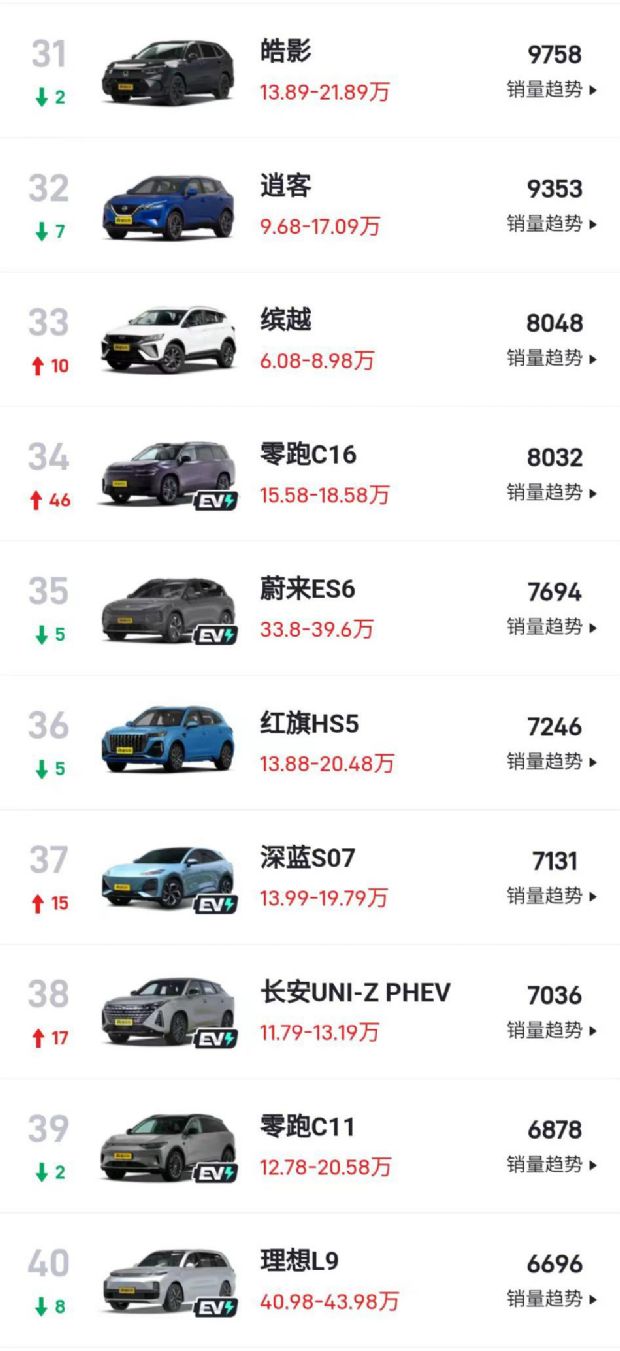Tap the 蔚来ES6 row
This screenshot has height=1351, width=620.
click(300, 608)
